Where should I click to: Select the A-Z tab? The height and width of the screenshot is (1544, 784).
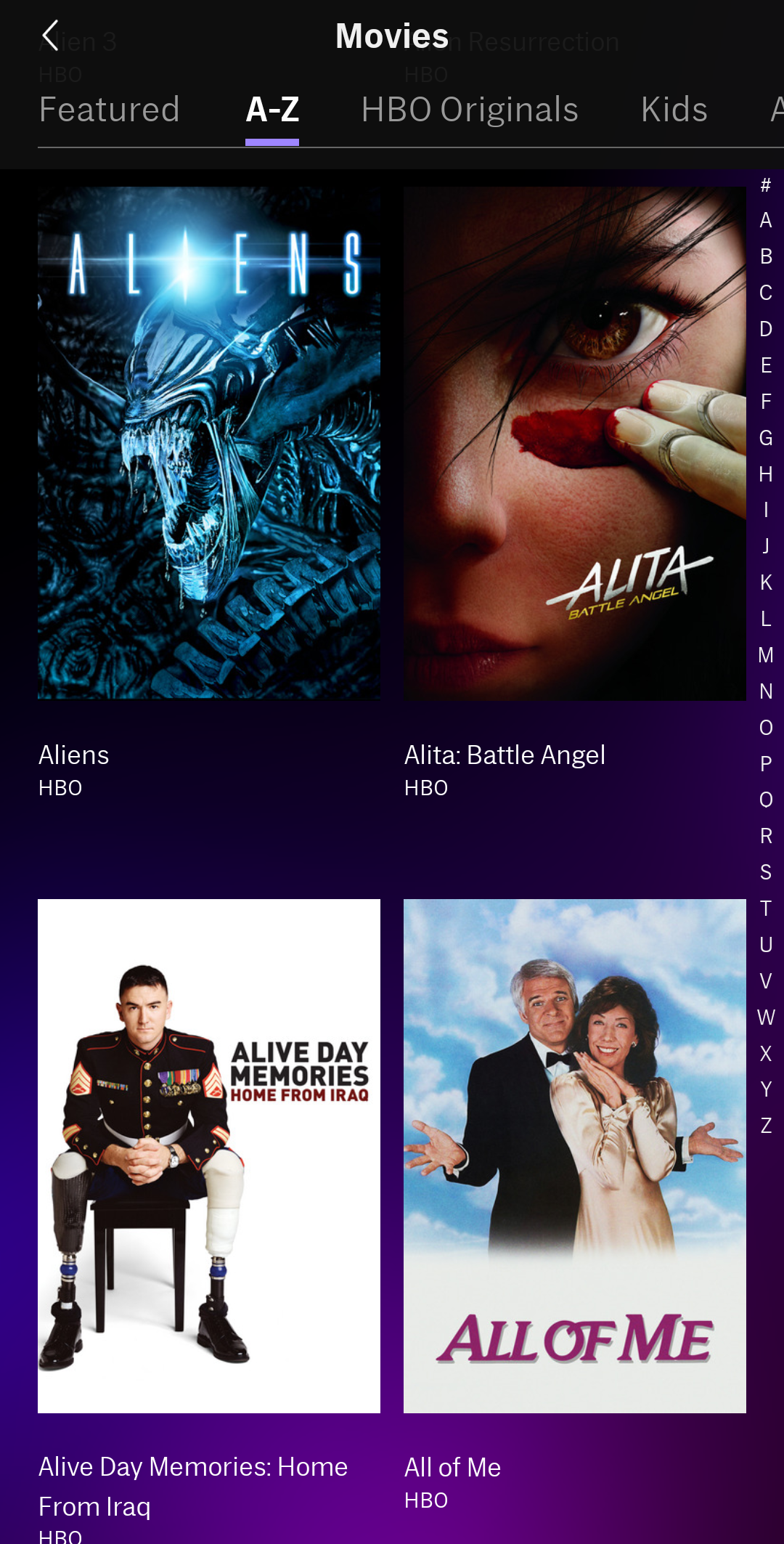(x=272, y=110)
